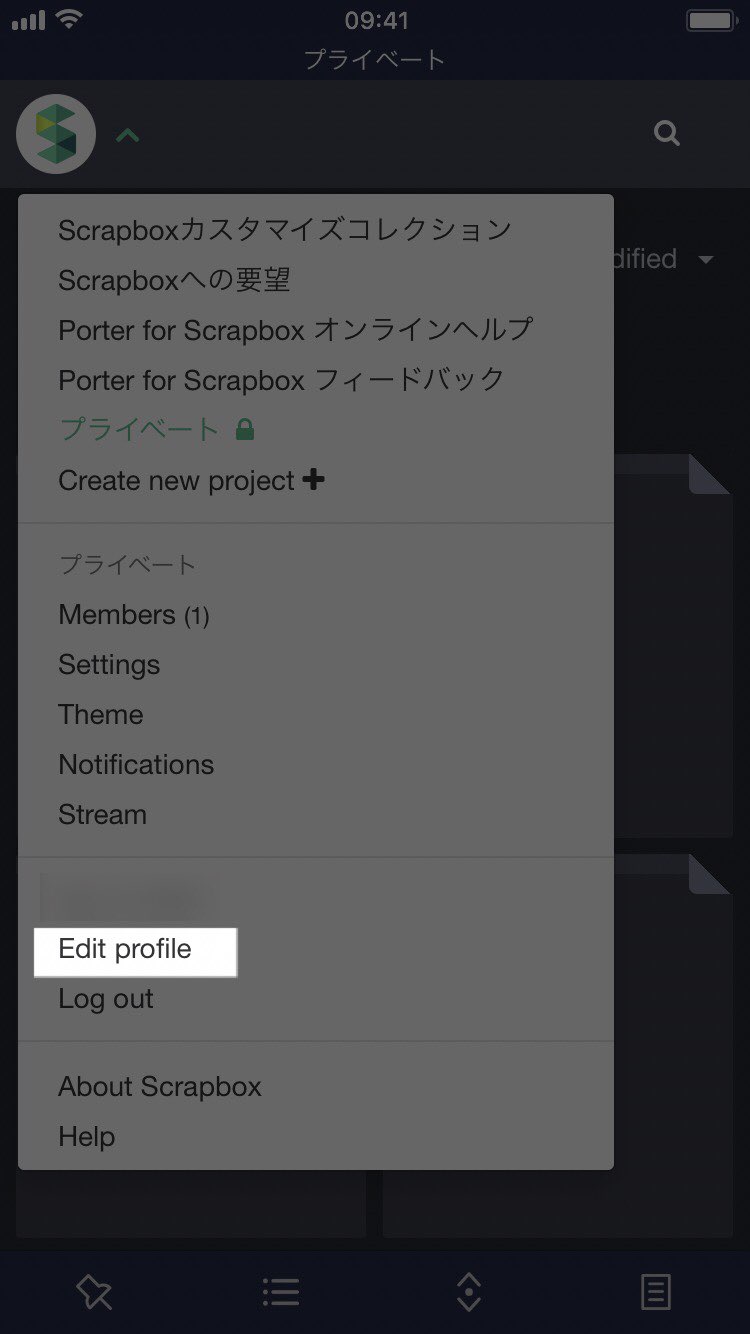Open the Help page
Image resolution: width=750 pixels, height=1334 pixels.
click(86, 1136)
